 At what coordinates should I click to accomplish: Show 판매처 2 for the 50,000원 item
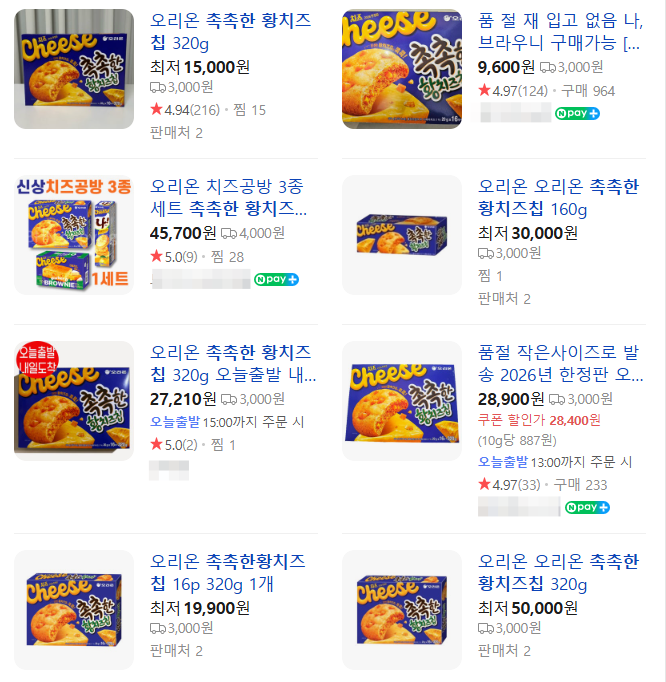pyautogui.click(x=504, y=651)
